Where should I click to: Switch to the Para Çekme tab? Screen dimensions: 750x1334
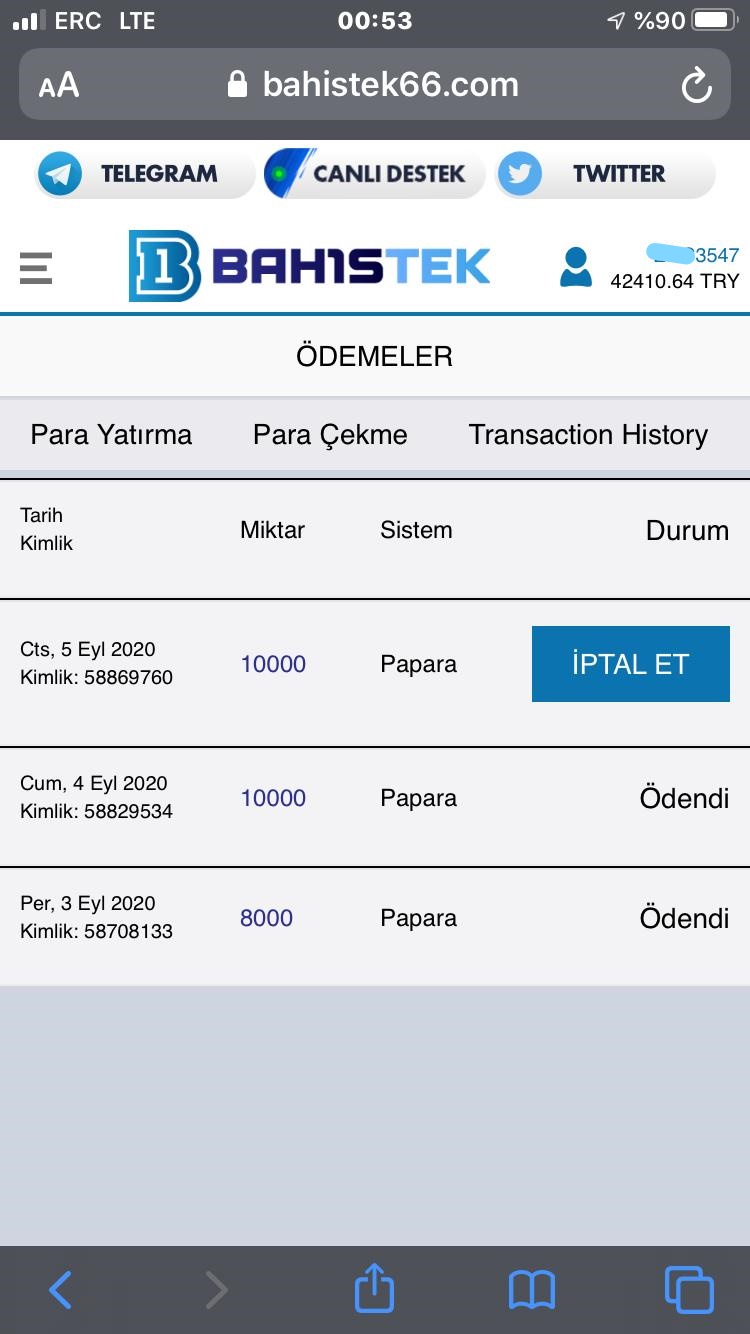point(330,435)
